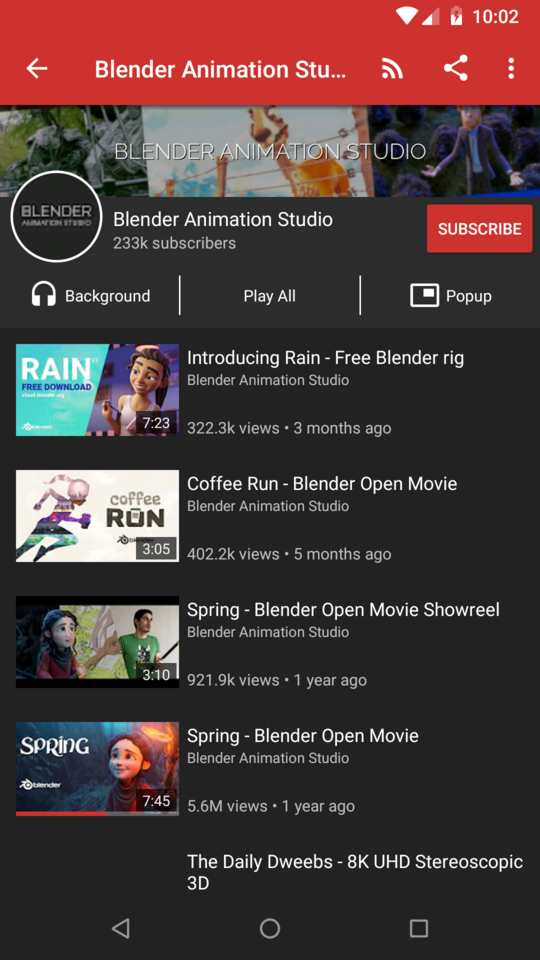Open the channel RSS feed icon
Image resolution: width=540 pixels, height=960 pixels.
click(x=392, y=69)
